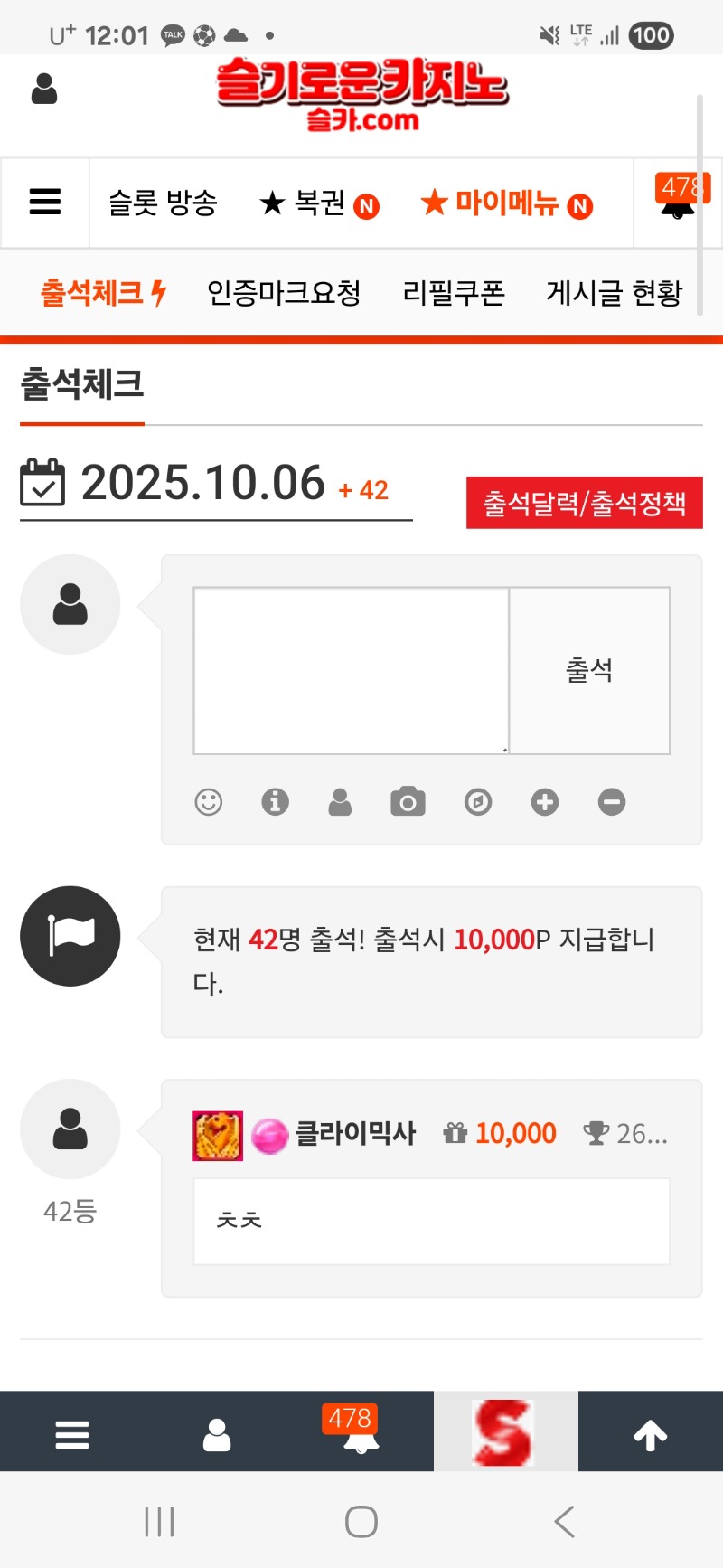Open the hamburger menu in the top bar
This screenshot has width=723, height=1568.
(x=45, y=202)
